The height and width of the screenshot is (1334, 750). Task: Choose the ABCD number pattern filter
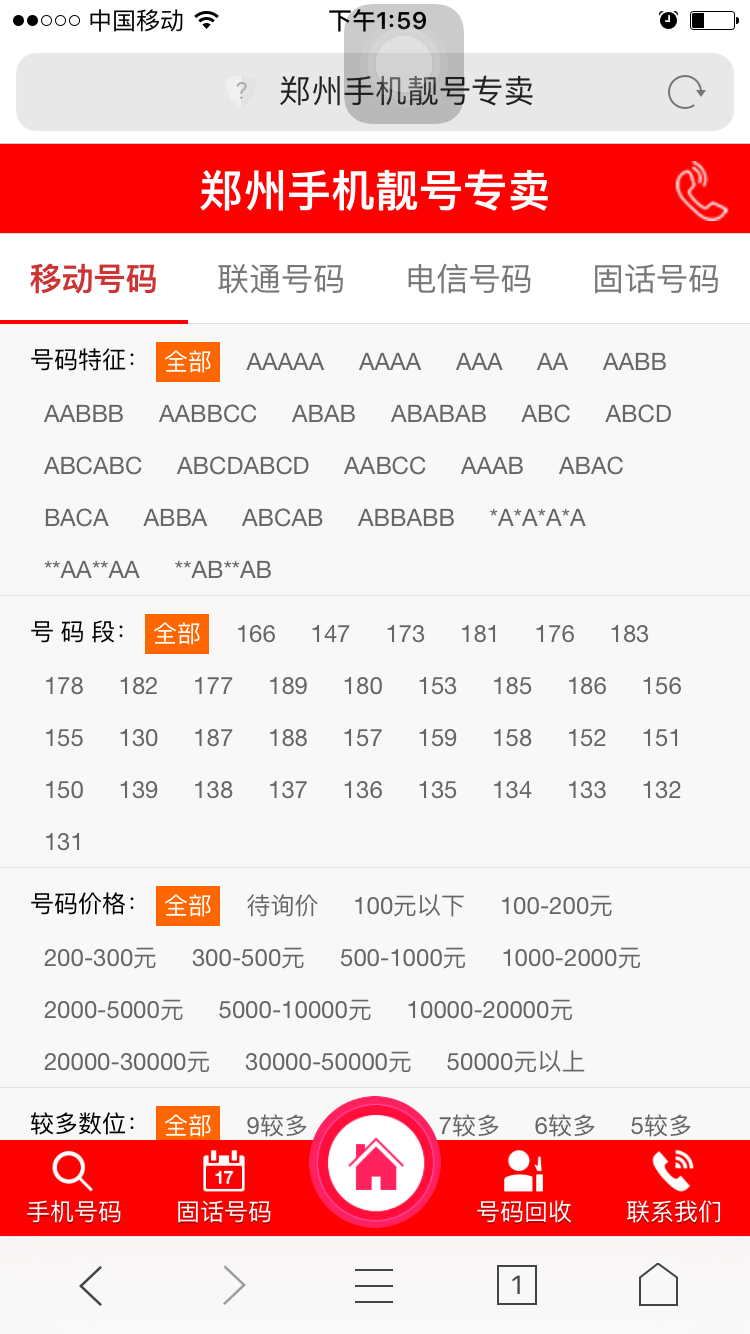point(637,414)
